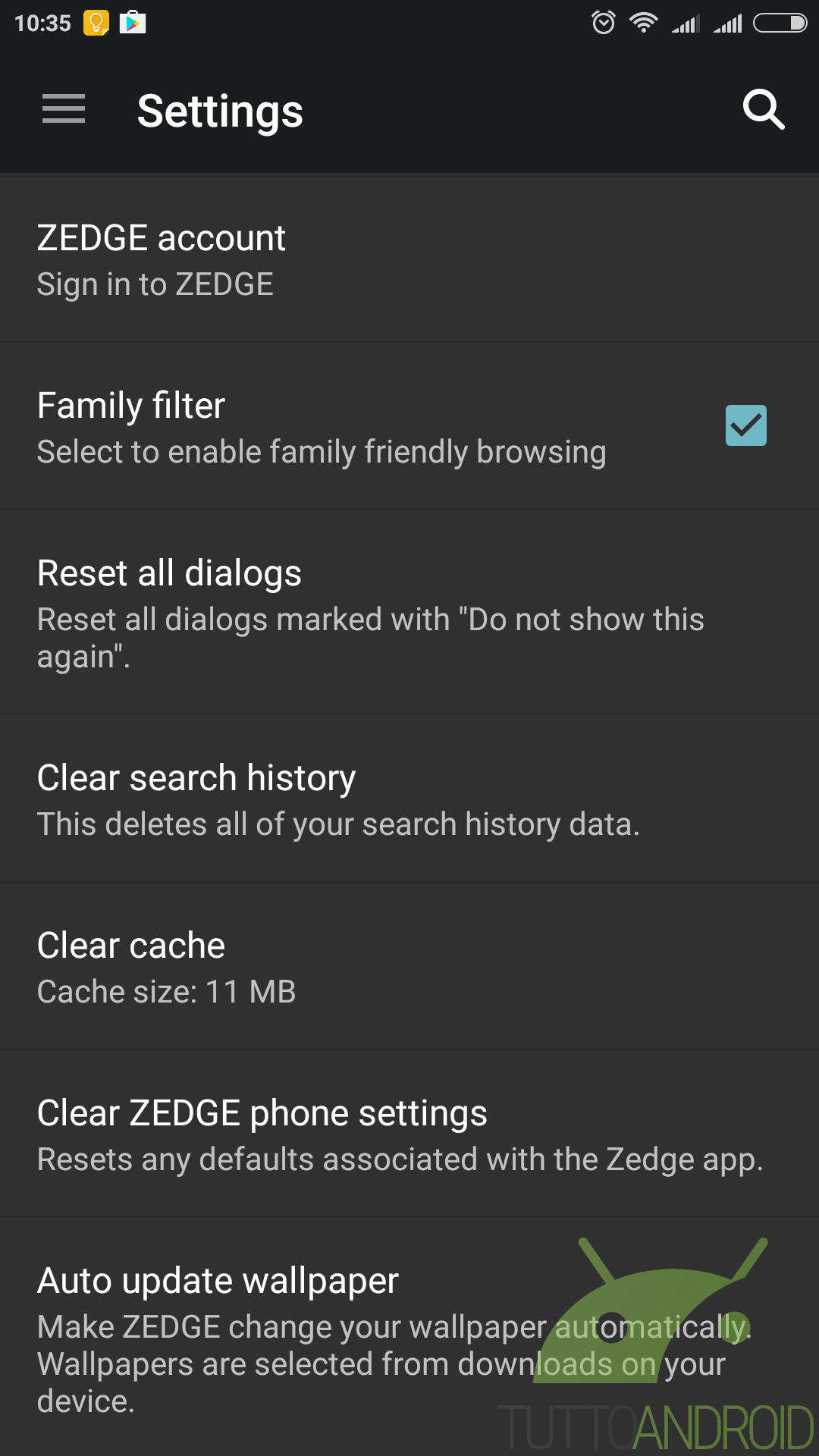
Task: Select Reset all dialogs
Action: point(409,613)
